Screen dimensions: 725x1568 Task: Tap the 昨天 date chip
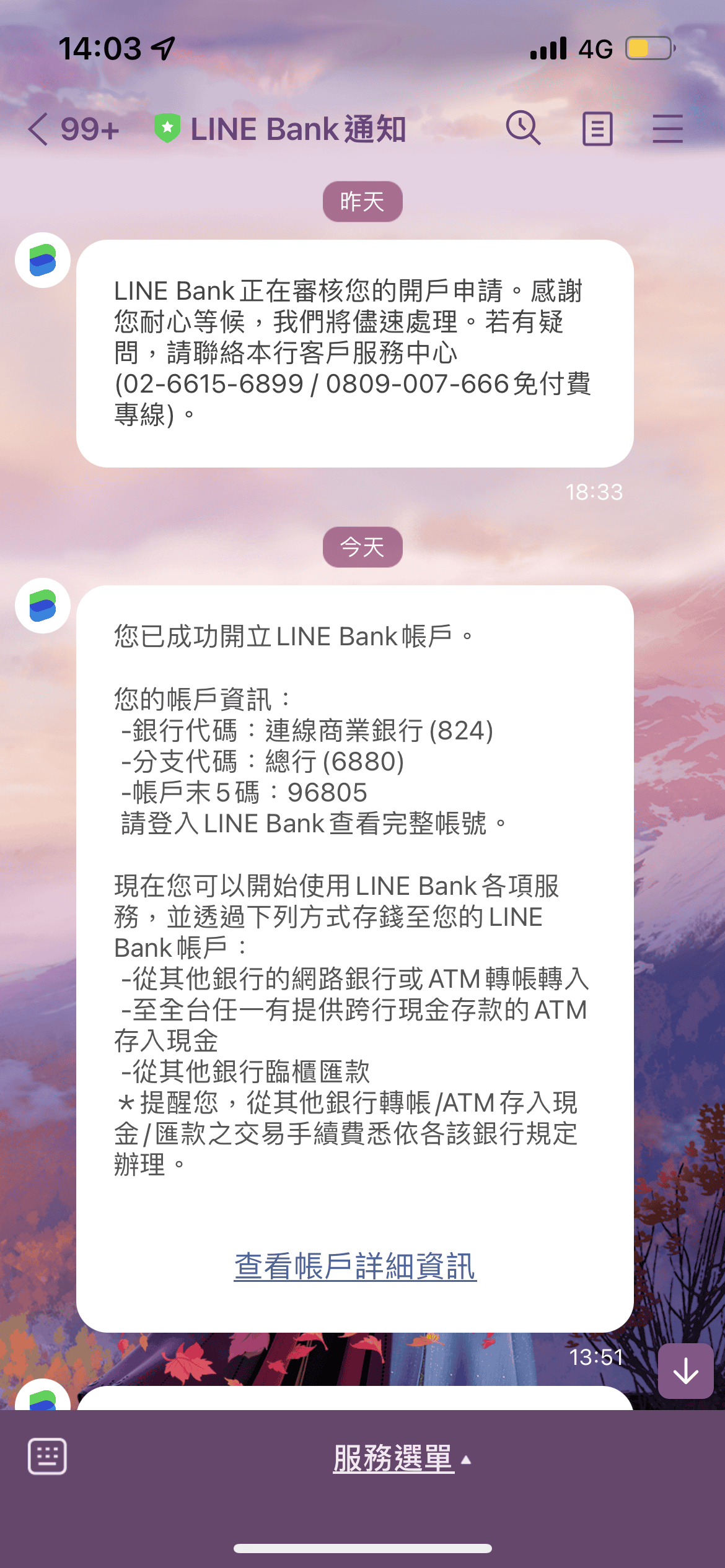pyautogui.click(x=362, y=201)
